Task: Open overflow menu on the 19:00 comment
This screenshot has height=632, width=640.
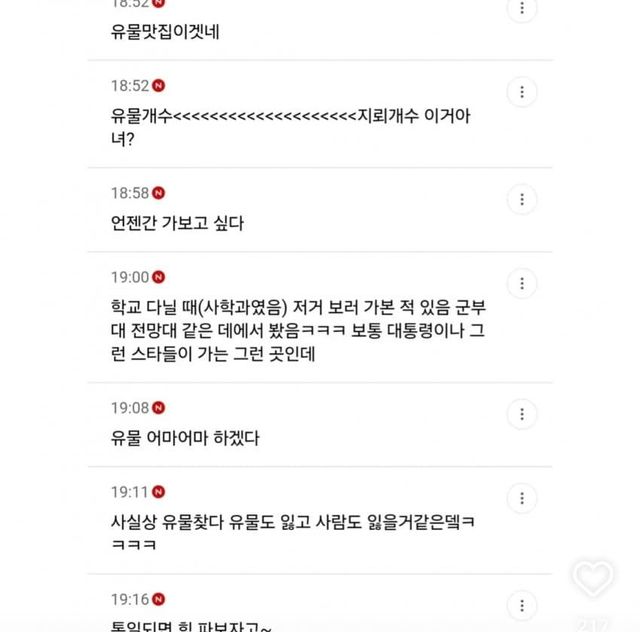Action: (x=521, y=284)
